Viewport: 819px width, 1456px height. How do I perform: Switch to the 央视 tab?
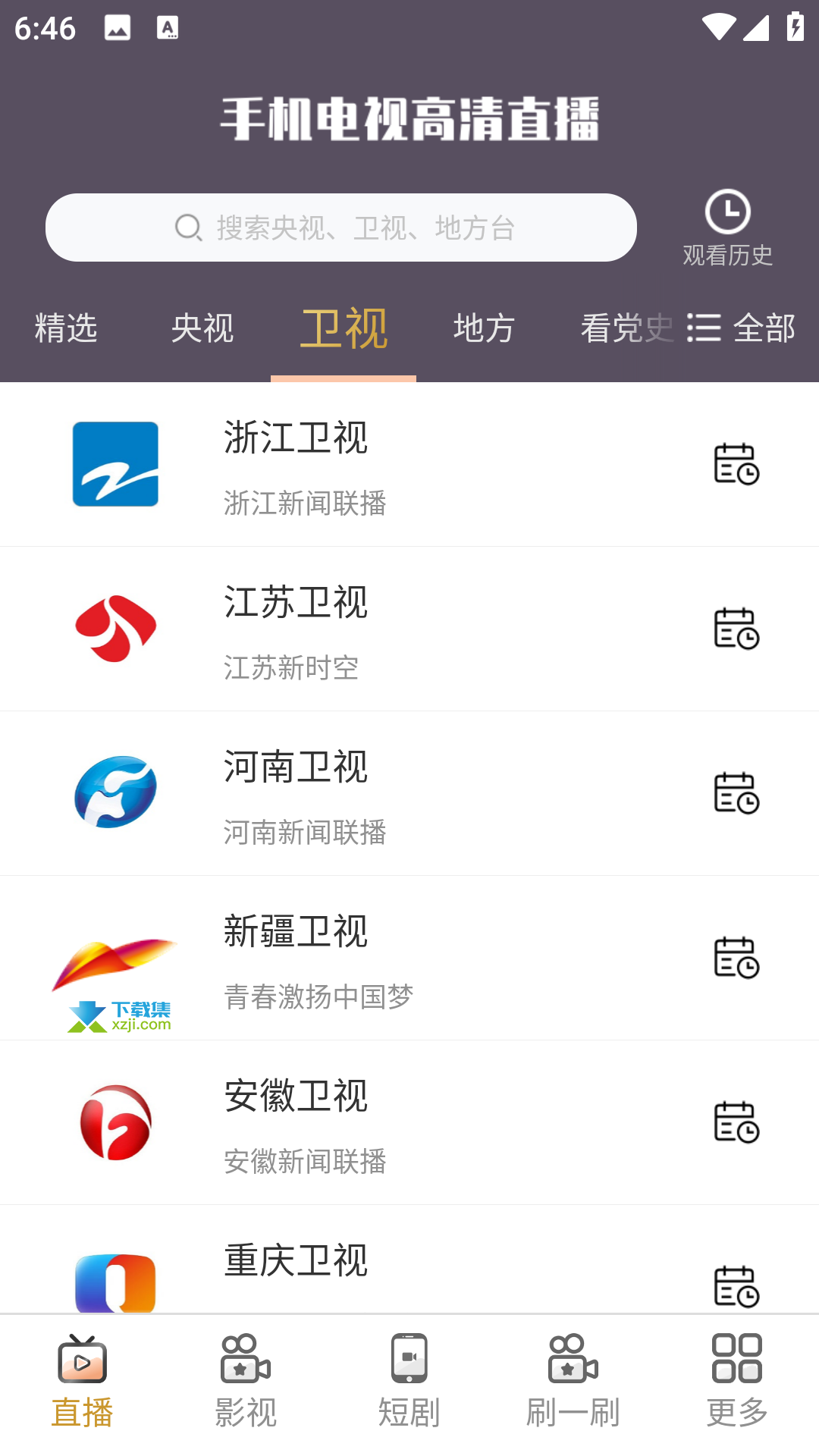coord(202,328)
